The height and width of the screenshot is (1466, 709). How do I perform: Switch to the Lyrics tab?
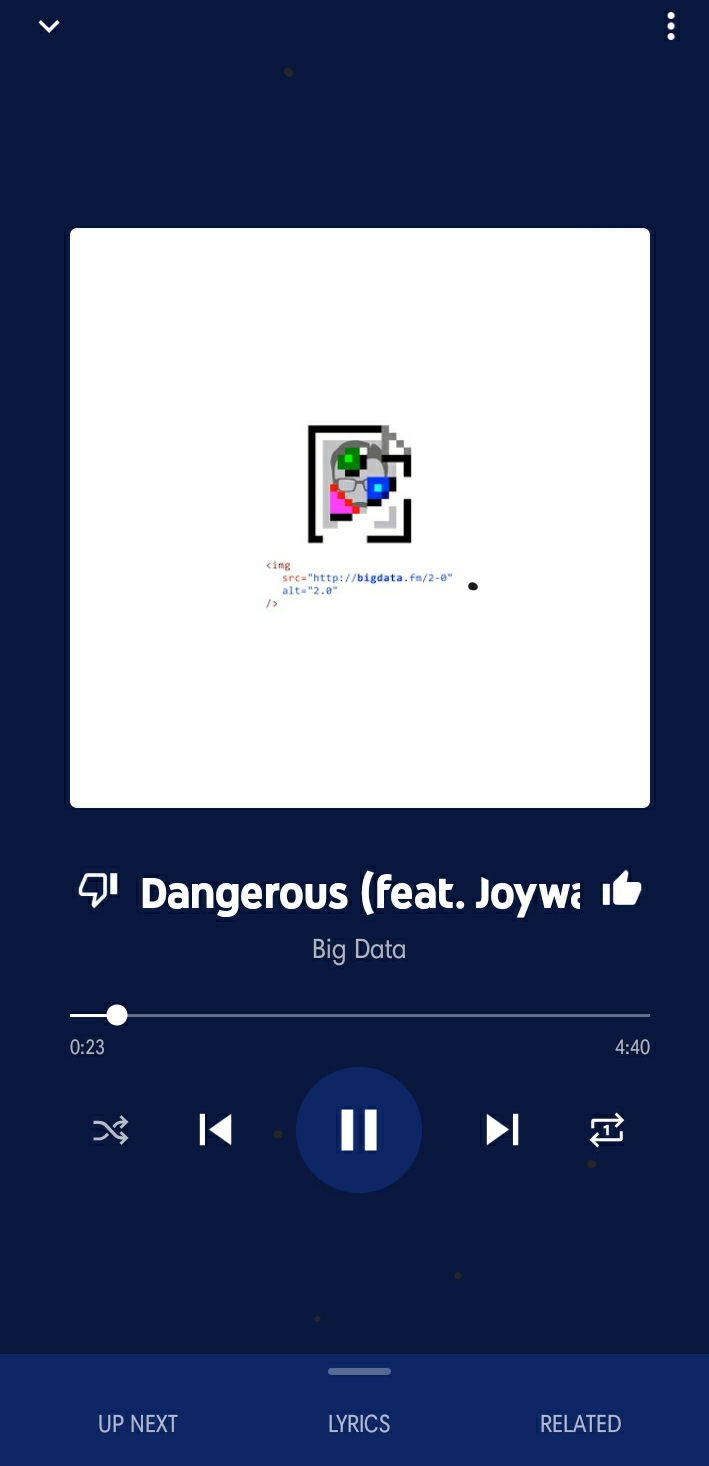click(359, 1424)
